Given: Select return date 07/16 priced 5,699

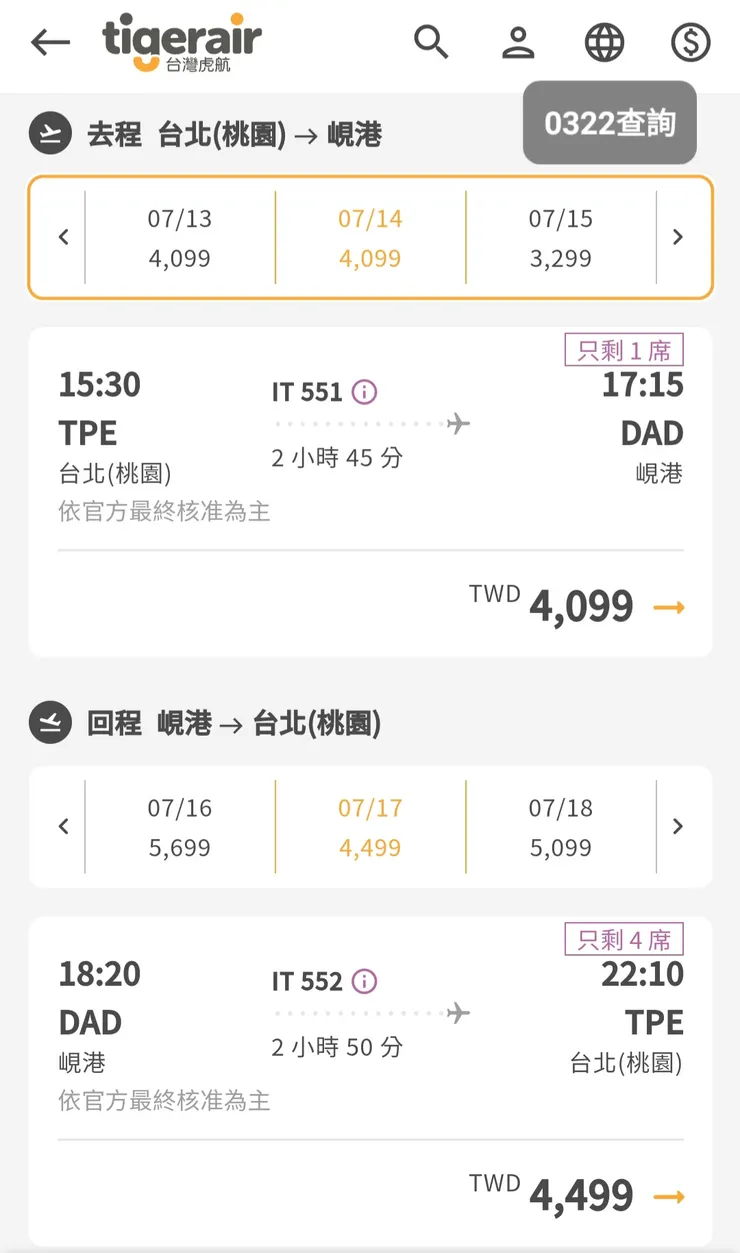Looking at the screenshot, I should pyautogui.click(x=179, y=827).
